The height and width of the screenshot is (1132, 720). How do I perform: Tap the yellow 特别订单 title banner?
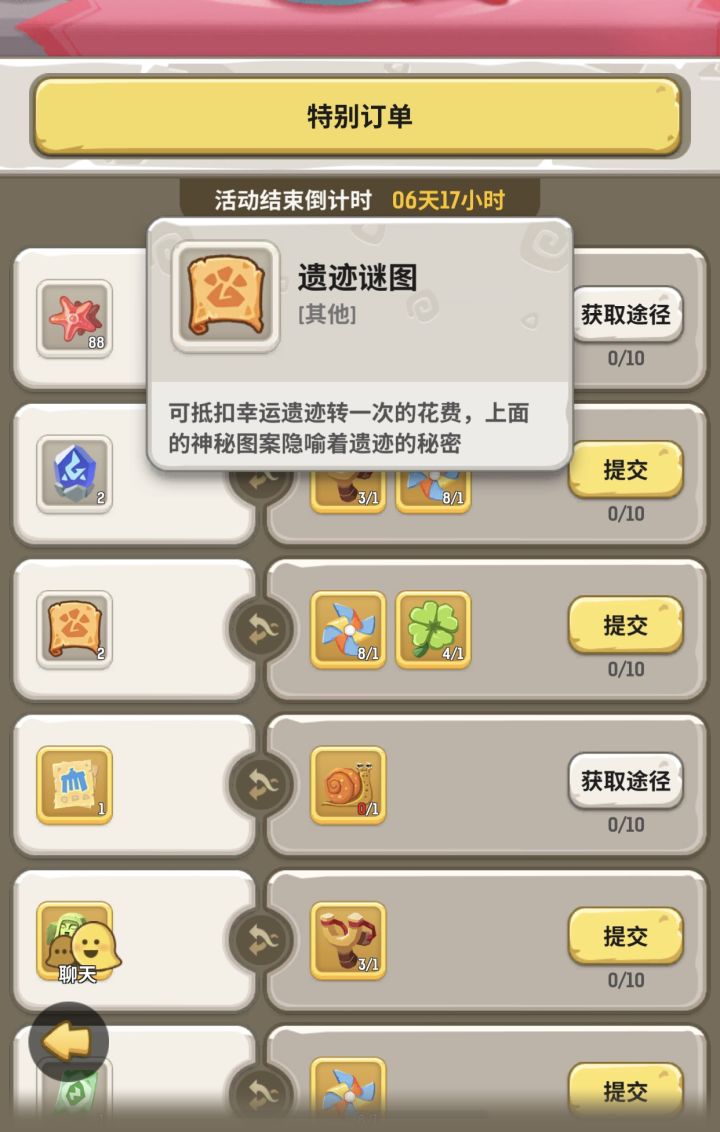click(360, 114)
